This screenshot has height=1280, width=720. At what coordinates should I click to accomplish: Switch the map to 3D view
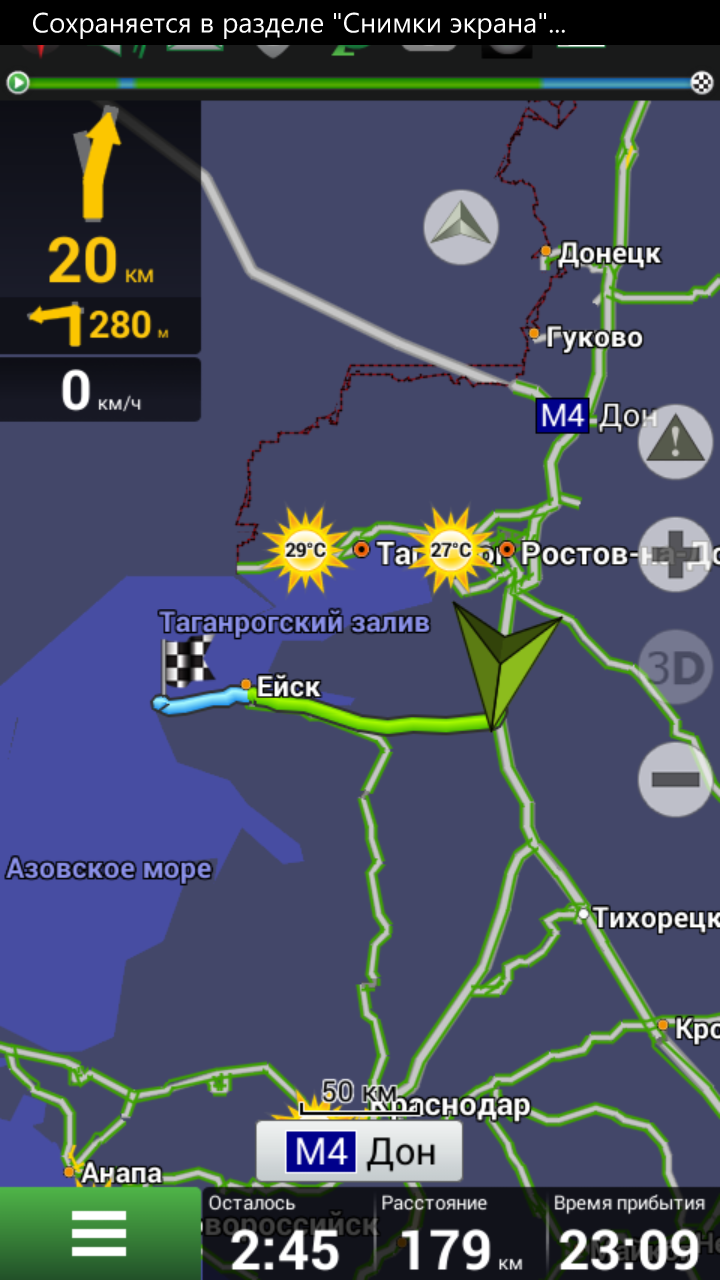click(x=675, y=667)
